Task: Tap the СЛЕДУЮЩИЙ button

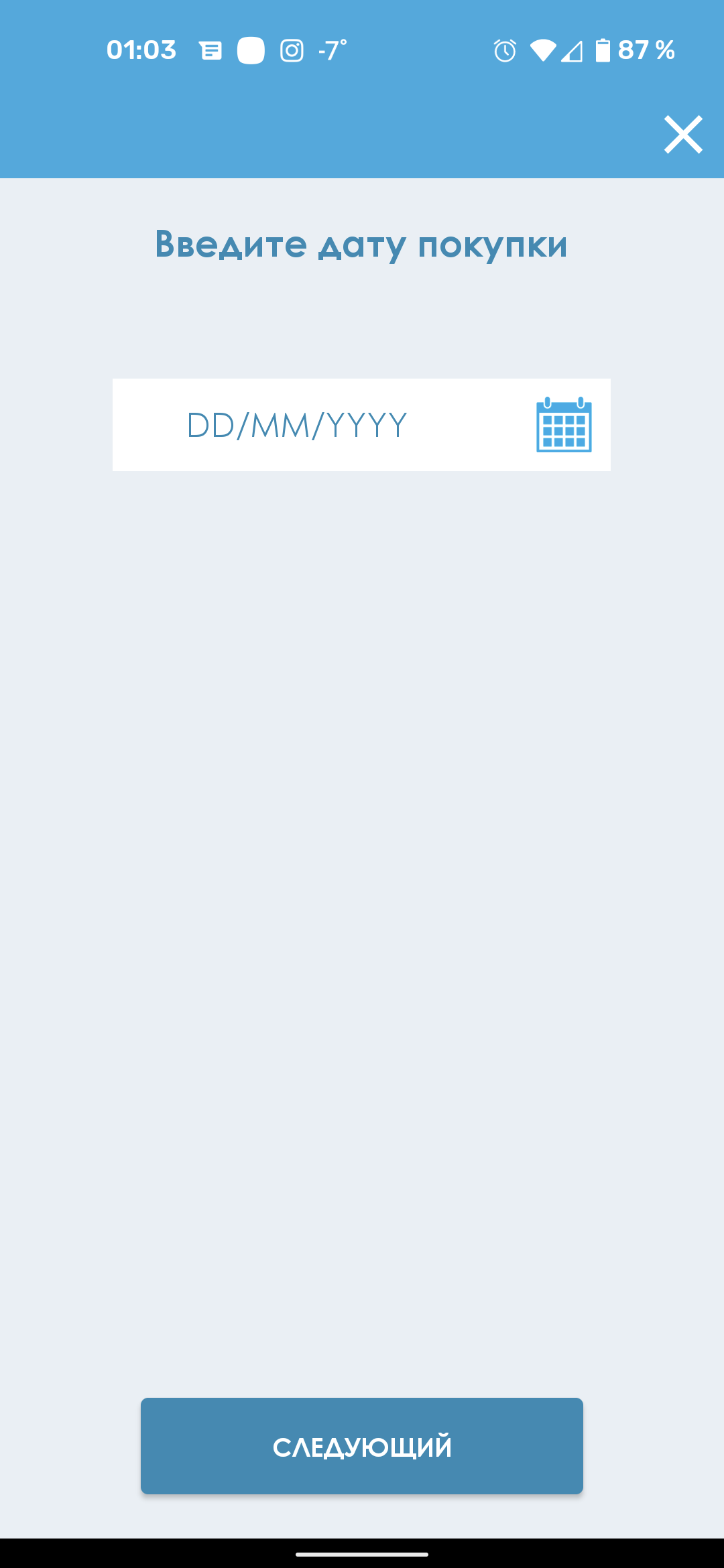Action: point(361,1445)
